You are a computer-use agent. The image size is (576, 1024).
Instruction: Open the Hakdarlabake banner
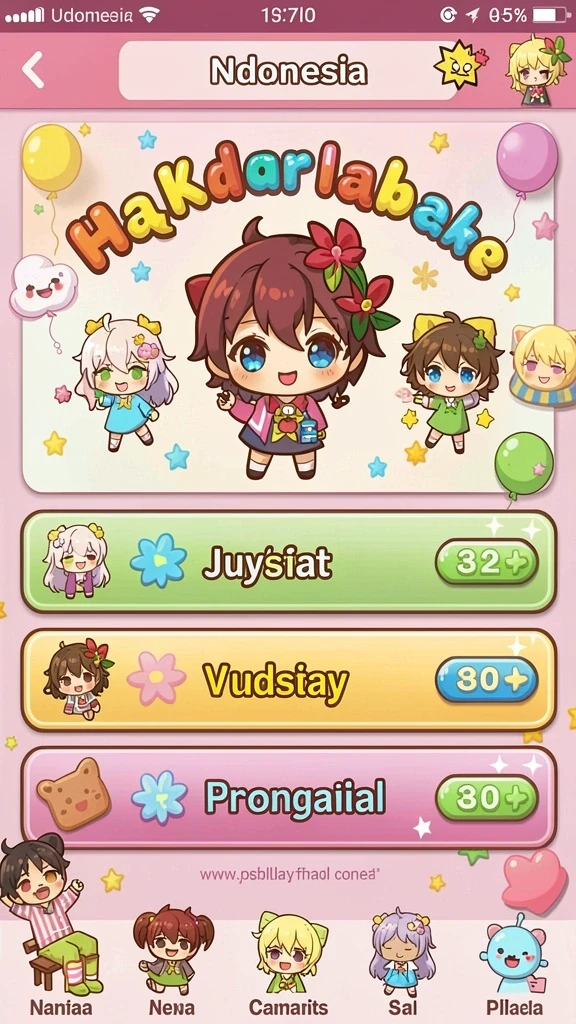[x=288, y=307]
